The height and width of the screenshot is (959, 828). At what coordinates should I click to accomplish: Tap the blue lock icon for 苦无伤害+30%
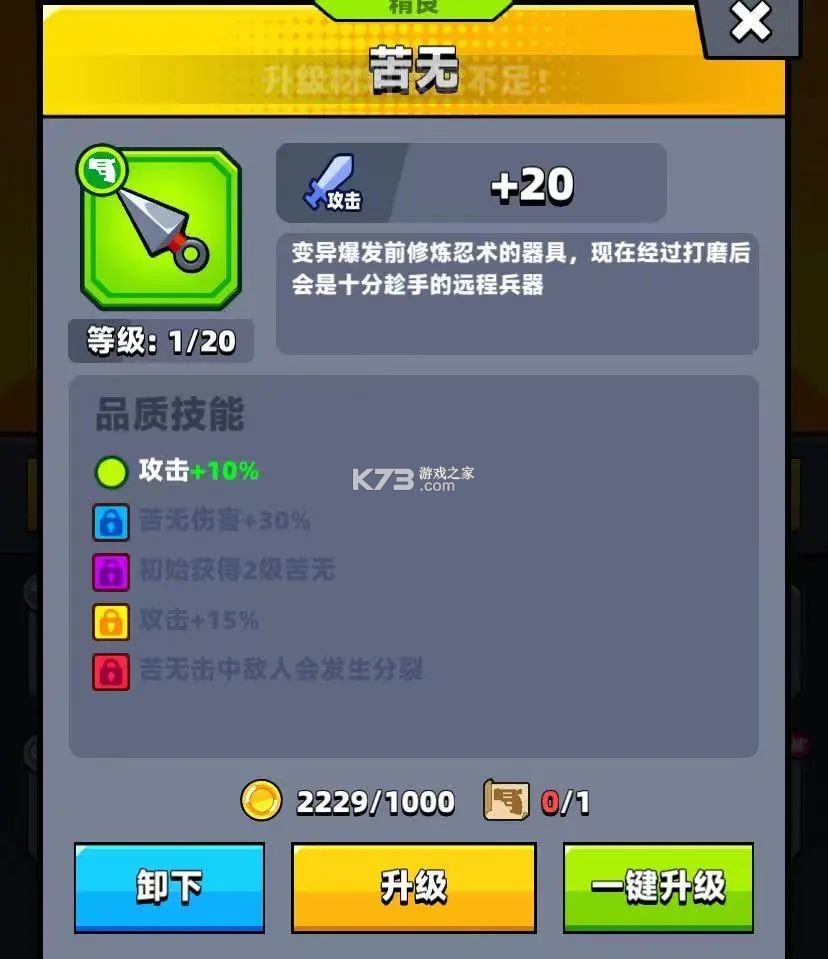pos(111,520)
